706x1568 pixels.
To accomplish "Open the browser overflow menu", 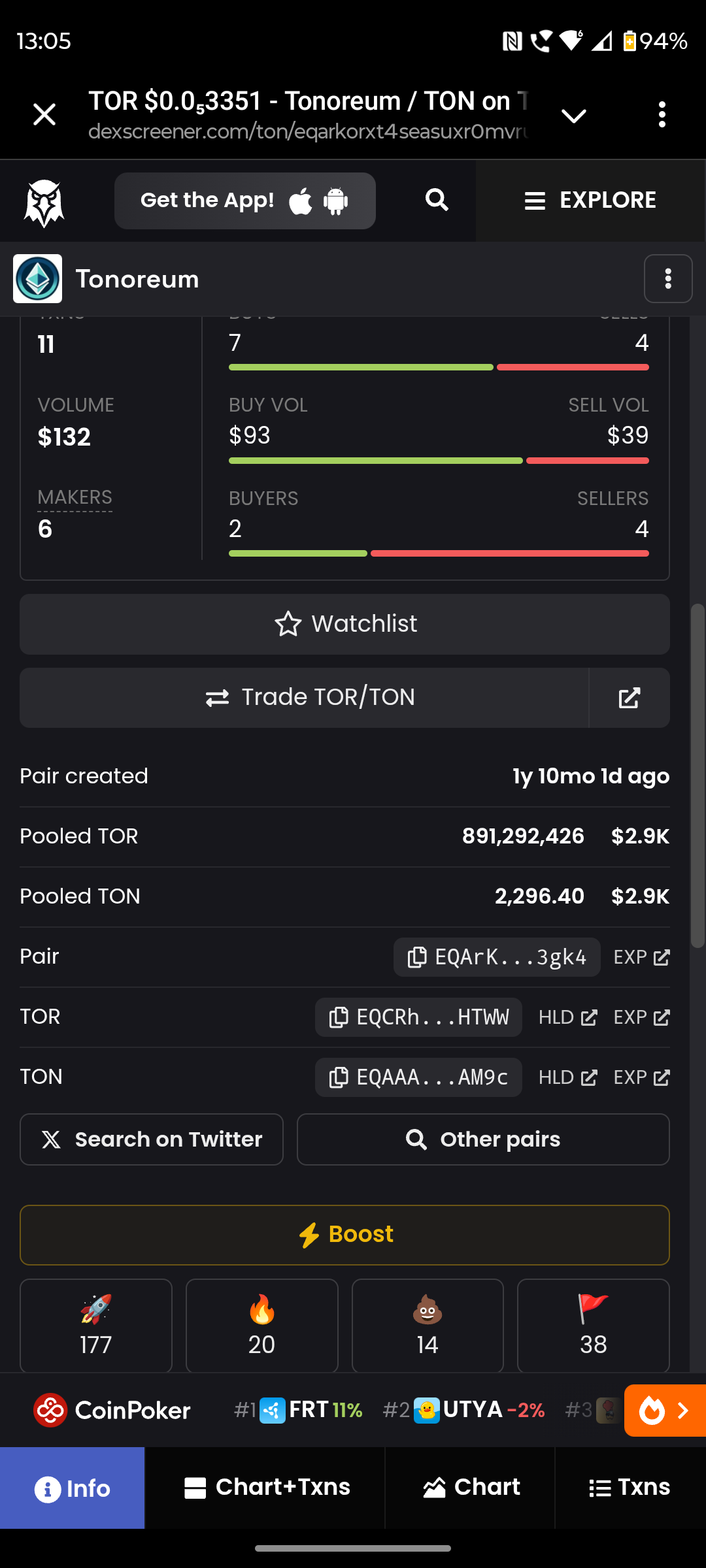I will point(662,115).
